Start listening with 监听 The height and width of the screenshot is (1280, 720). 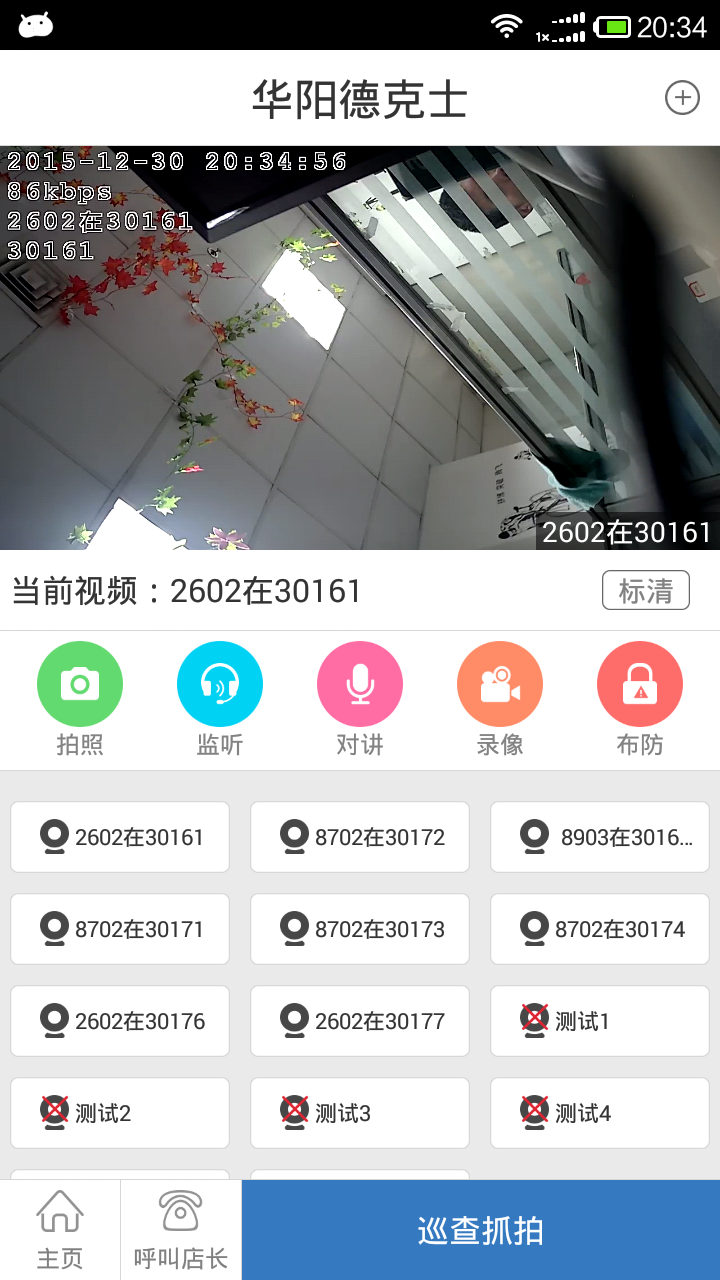tap(220, 685)
